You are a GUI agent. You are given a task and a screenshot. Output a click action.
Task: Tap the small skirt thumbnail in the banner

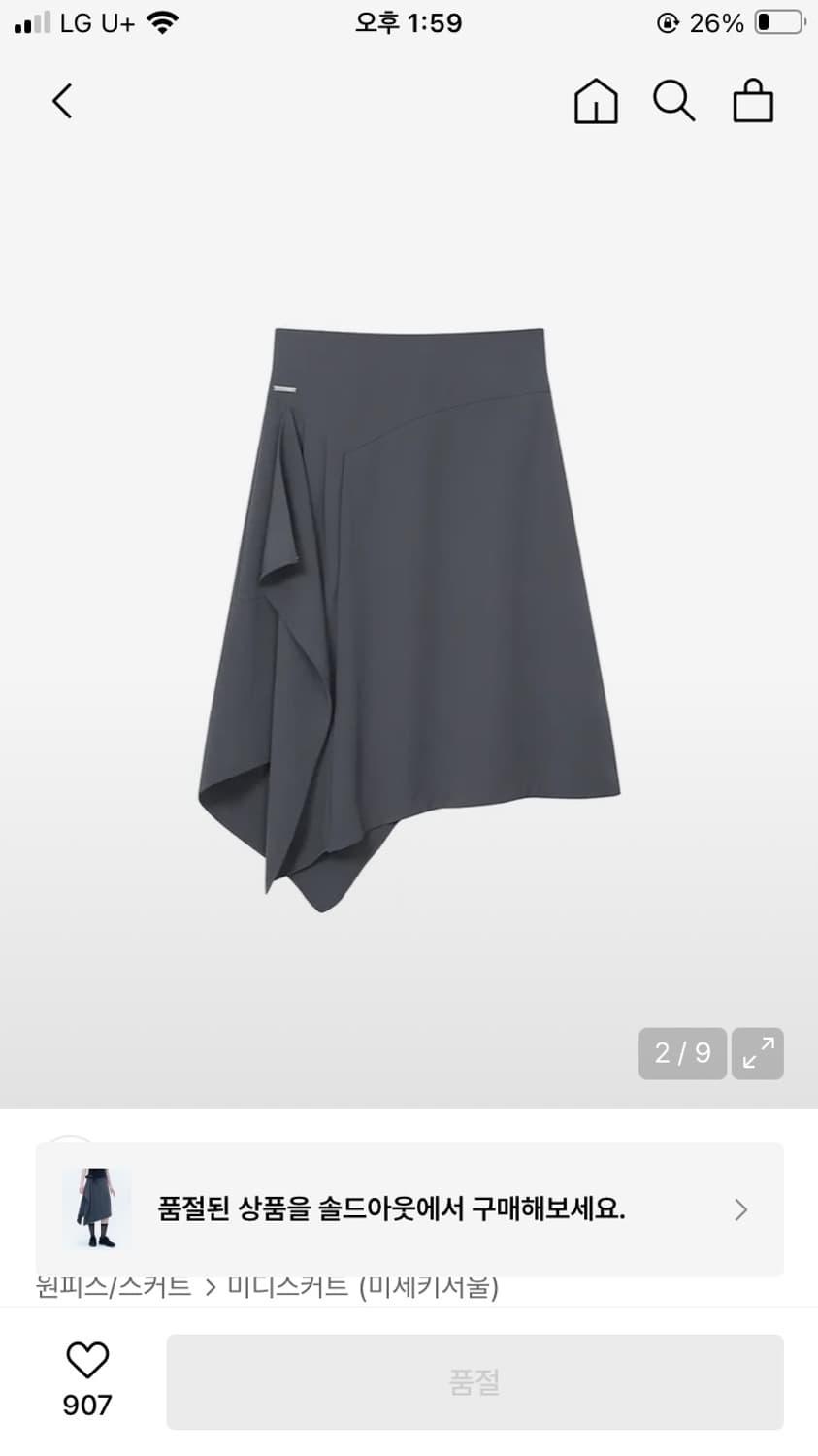pos(97,1209)
